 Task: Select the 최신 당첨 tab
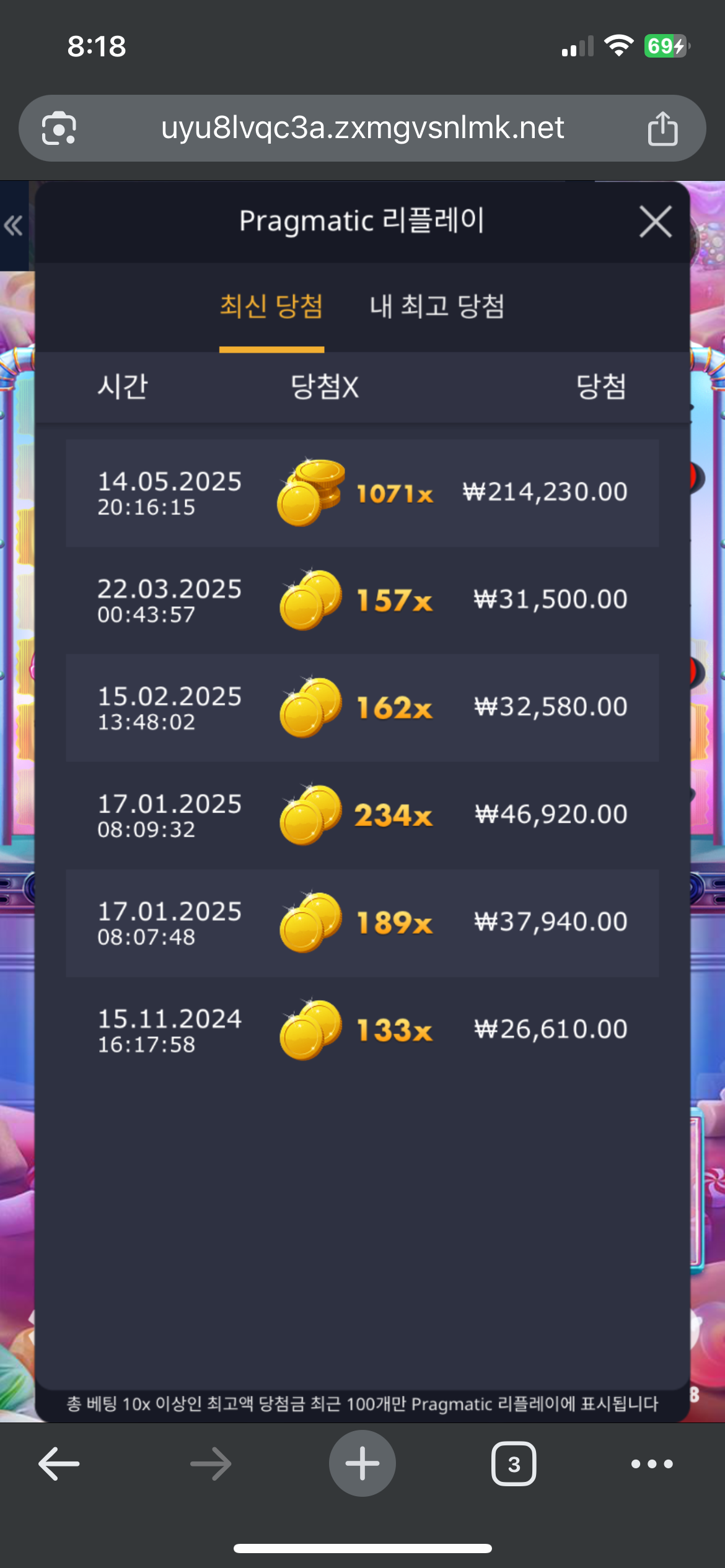click(271, 307)
